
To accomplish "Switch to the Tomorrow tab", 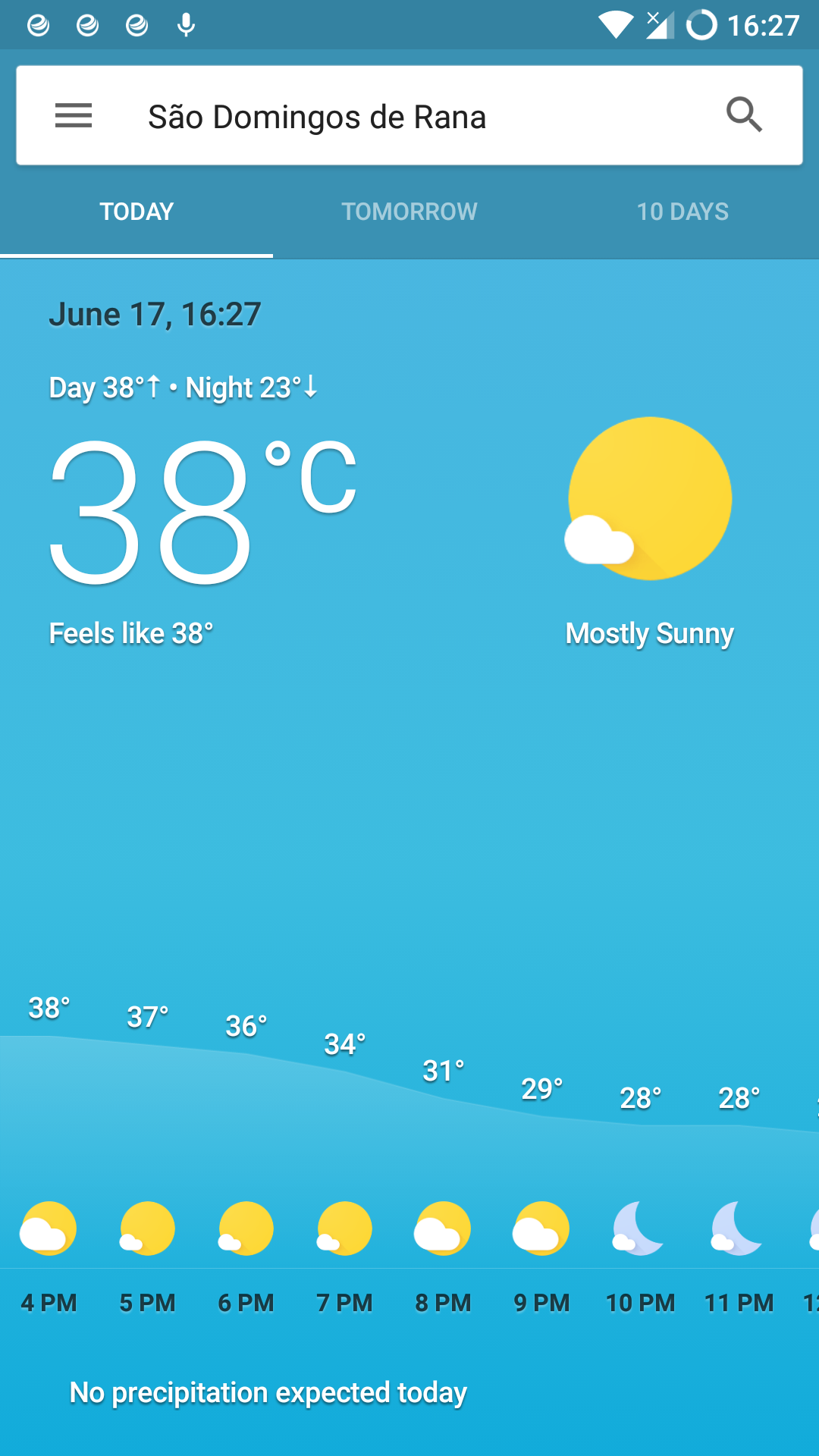I will 409,212.
